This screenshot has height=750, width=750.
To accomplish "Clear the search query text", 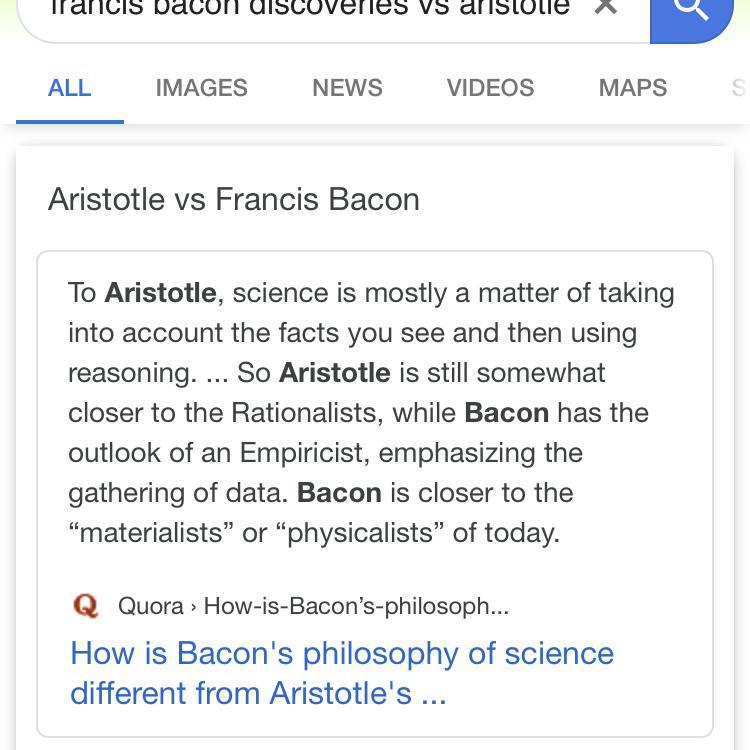I will (x=606, y=8).
